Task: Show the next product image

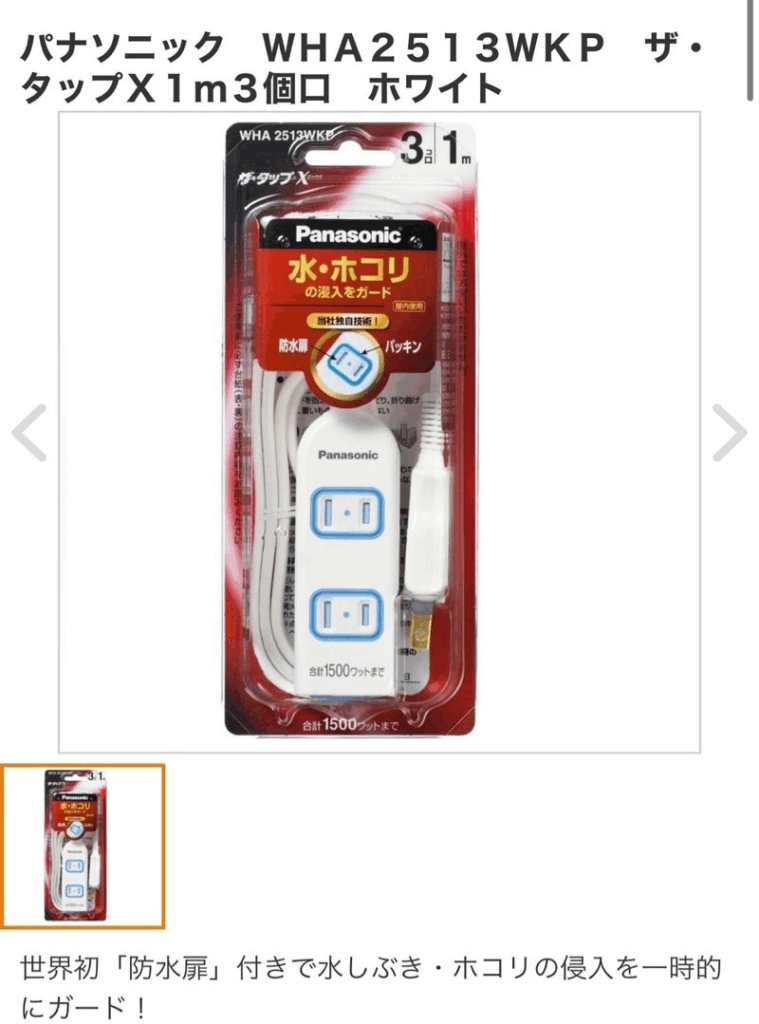Action: 729,433
